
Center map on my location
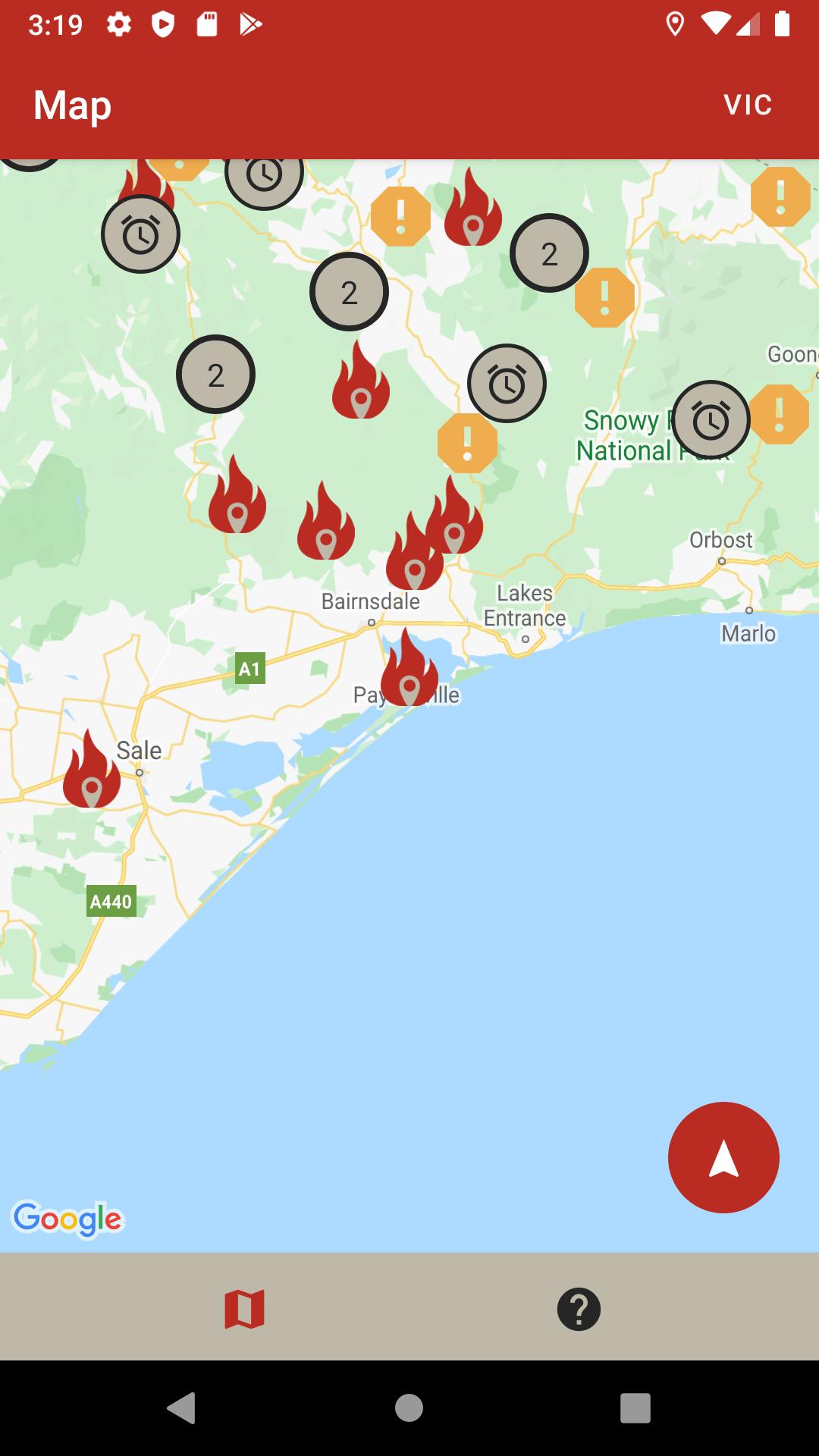click(x=723, y=1157)
